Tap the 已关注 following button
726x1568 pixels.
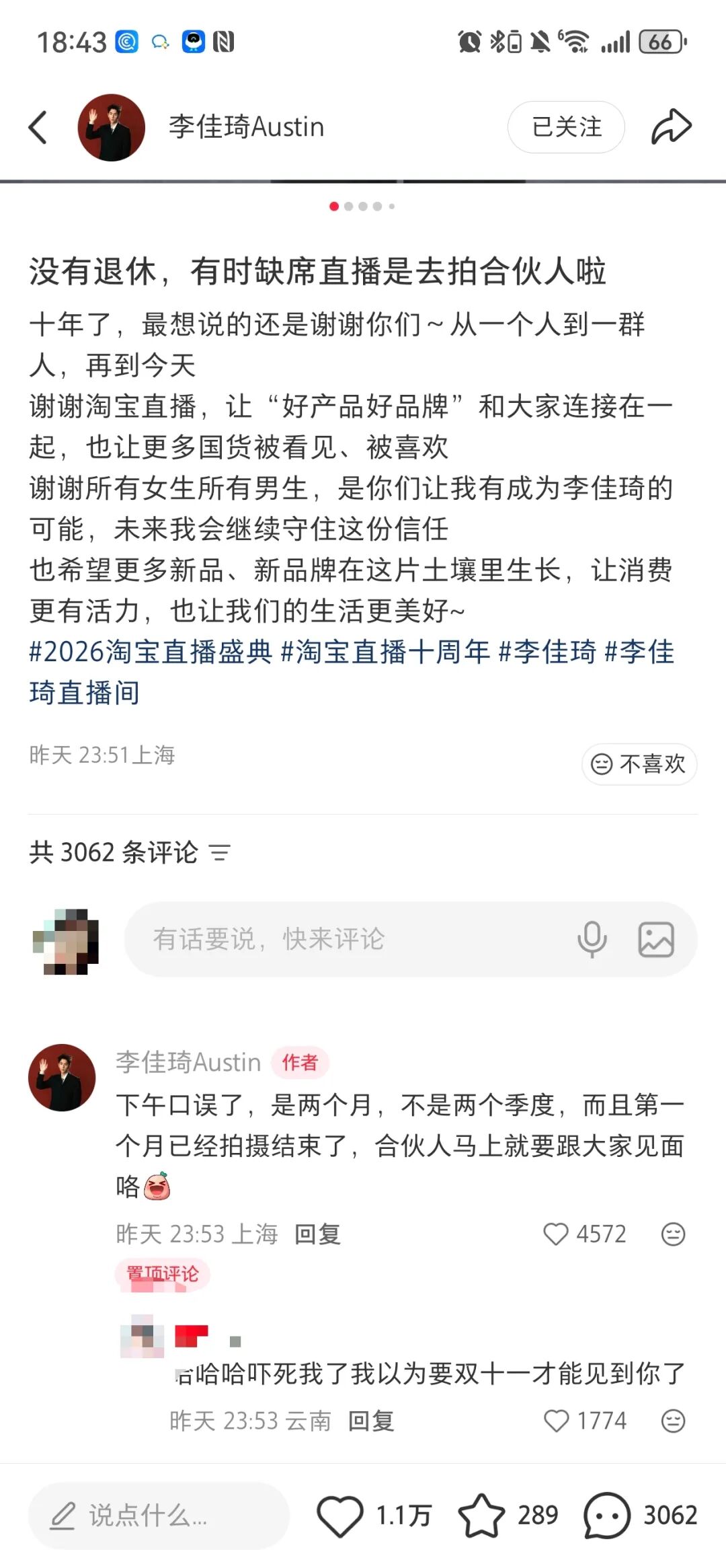point(566,127)
